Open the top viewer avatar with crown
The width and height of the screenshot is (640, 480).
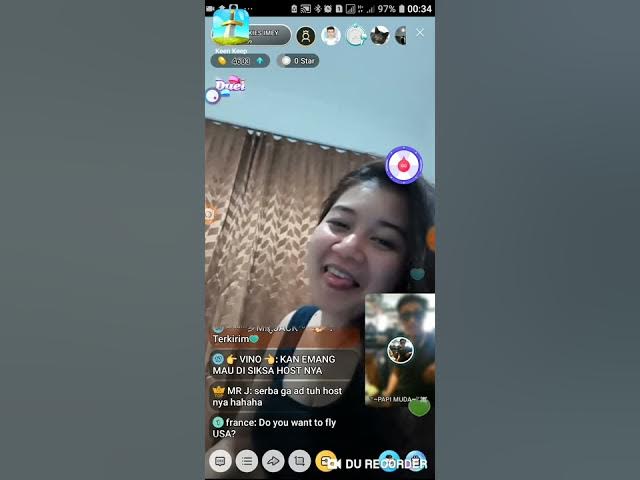(x=306, y=36)
